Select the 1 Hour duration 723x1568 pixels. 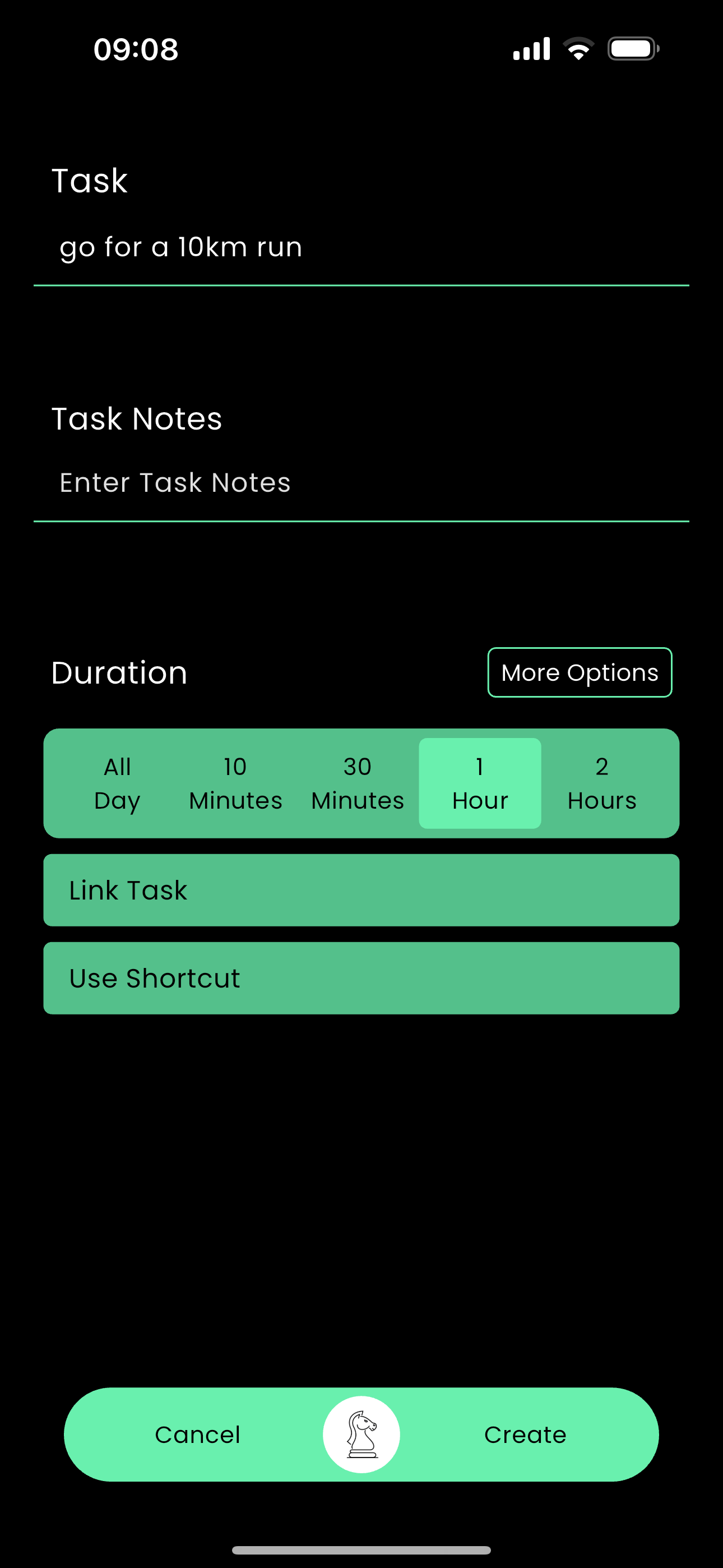click(480, 783)
